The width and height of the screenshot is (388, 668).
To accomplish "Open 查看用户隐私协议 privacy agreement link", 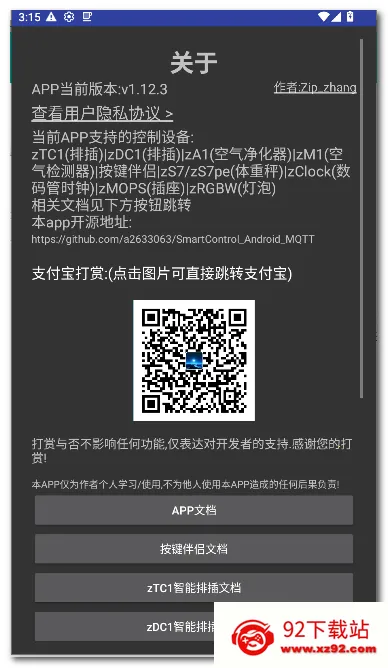I will point(102,113).
